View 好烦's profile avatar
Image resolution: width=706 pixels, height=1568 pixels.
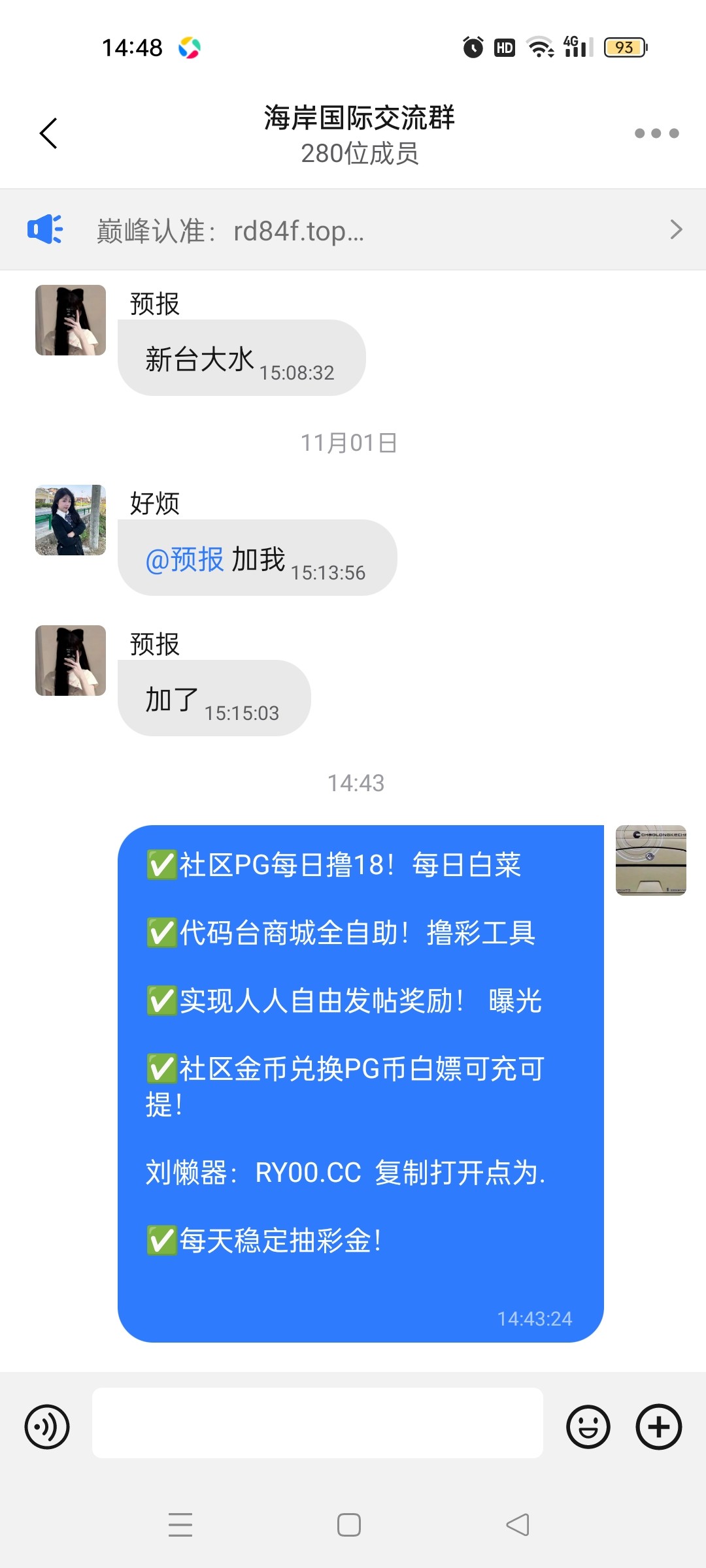(x=71, y=520)
